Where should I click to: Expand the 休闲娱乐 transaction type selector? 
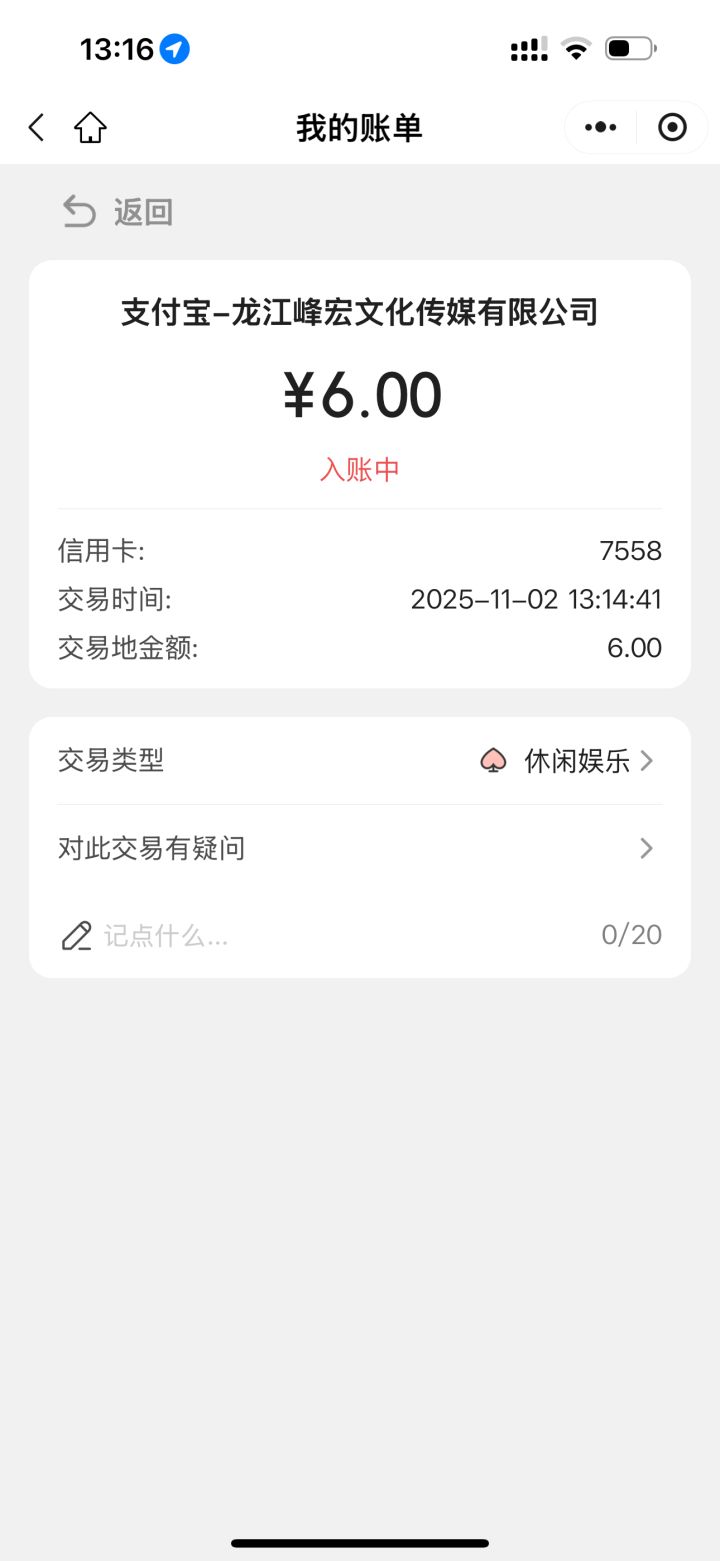pos(577,760)
